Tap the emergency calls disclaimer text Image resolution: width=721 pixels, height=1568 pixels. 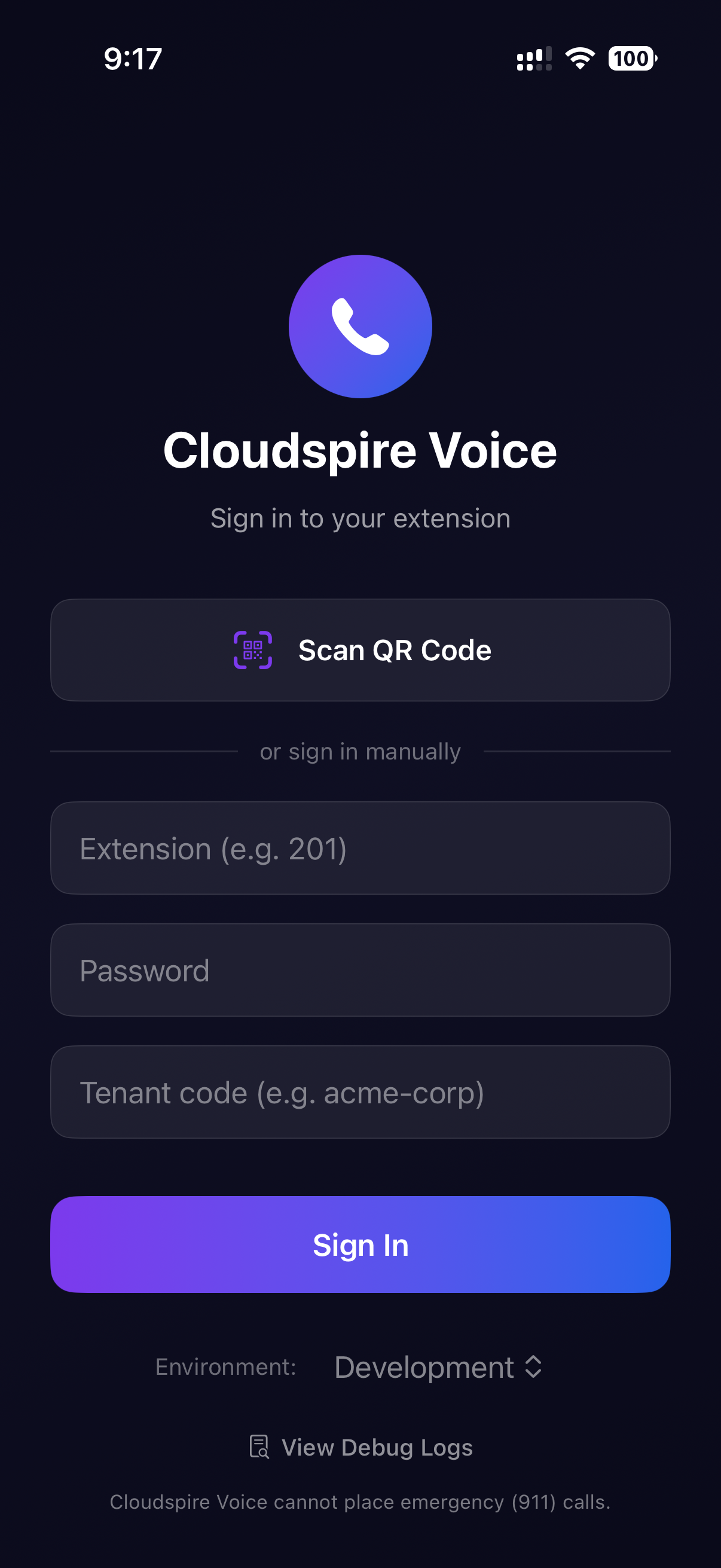coord(360,1502)
